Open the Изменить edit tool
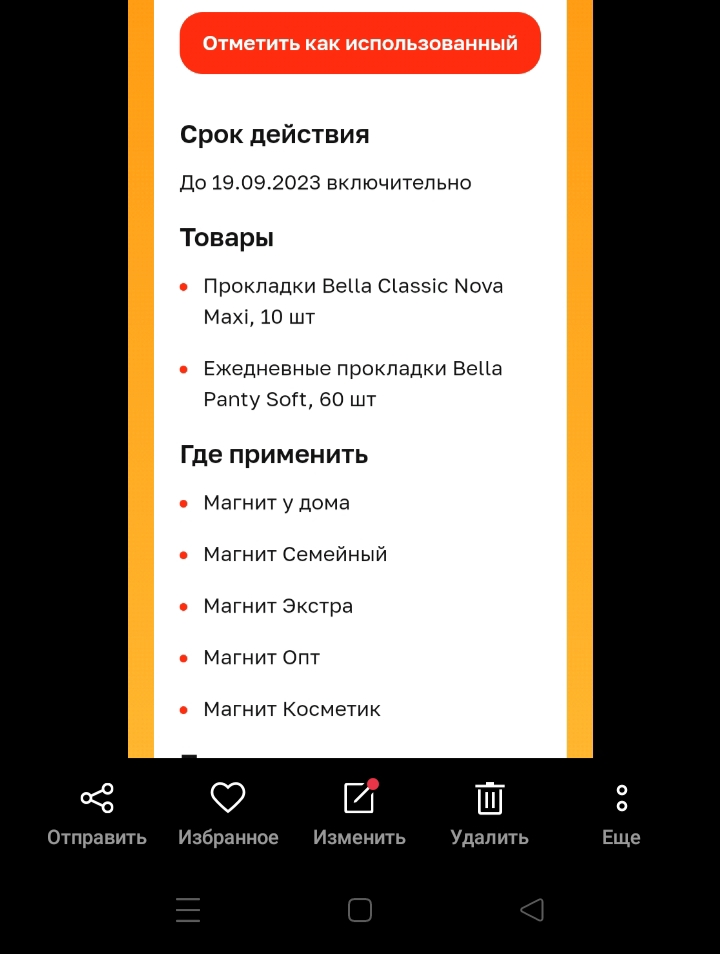Image resolution: width=720 pixels, height=954 pixels. point(359,814)
